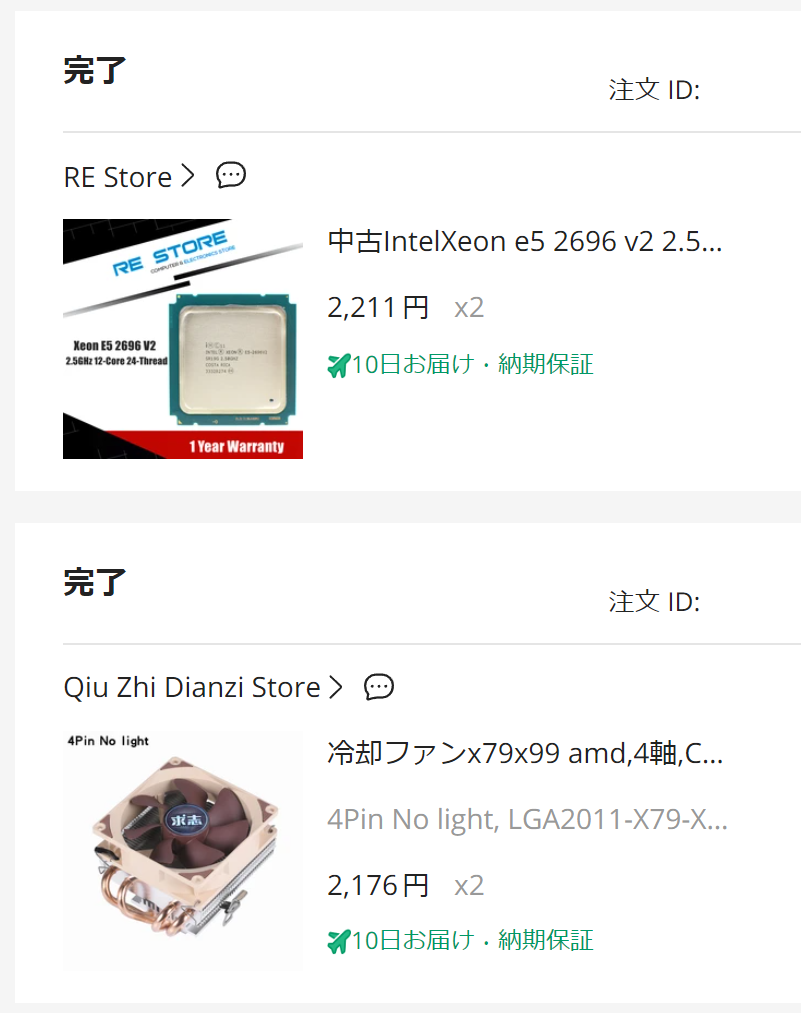Open the Qiu Zhi Dianzi Store page
801x1013 pixels.
[203, 687]
